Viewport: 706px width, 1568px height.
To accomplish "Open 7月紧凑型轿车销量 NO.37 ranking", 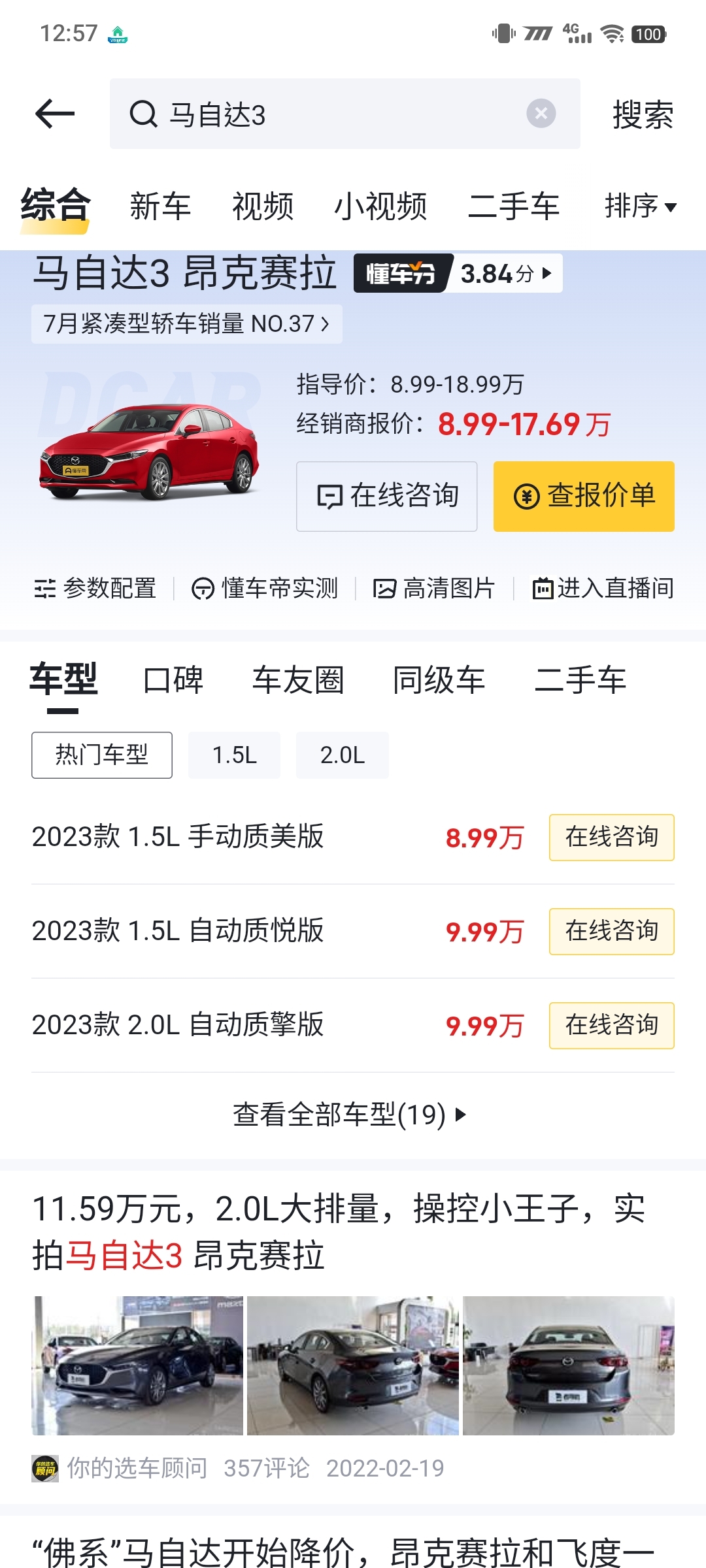I will point(187,324).
